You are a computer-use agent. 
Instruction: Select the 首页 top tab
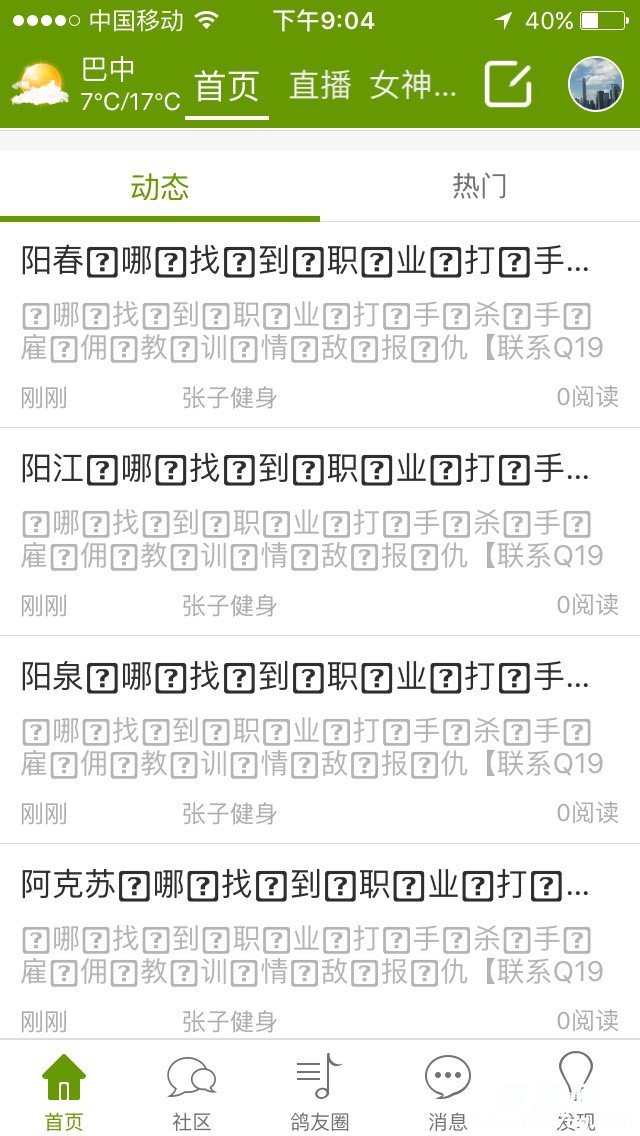[x=227, y=86]
